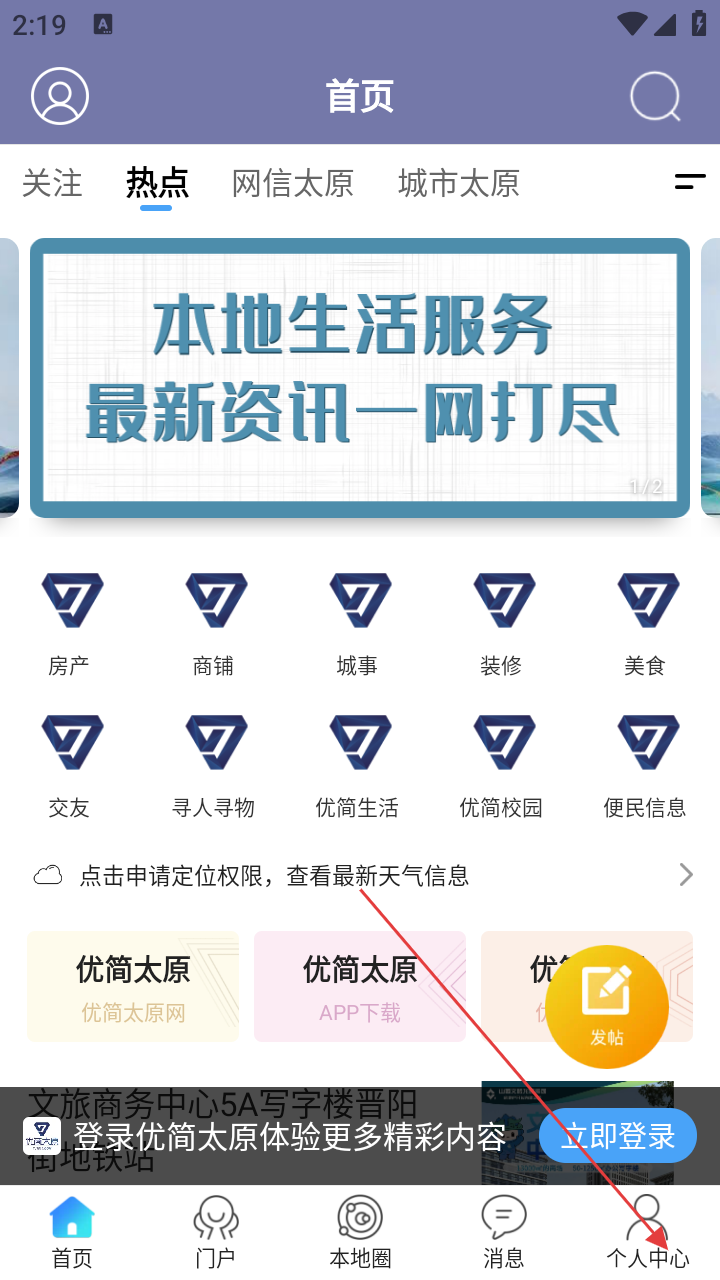Expand the channel list menu
Viewport: 720px width, 1280px height.
[690, 182]
